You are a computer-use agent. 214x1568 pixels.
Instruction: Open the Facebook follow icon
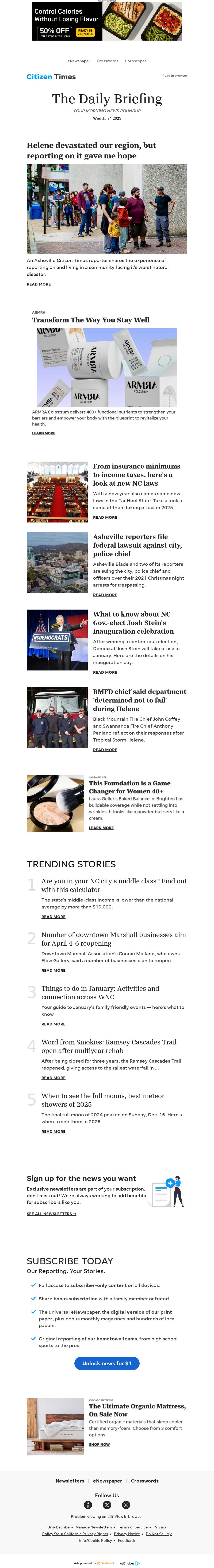pyautogui.click(x=88, y=1505)
